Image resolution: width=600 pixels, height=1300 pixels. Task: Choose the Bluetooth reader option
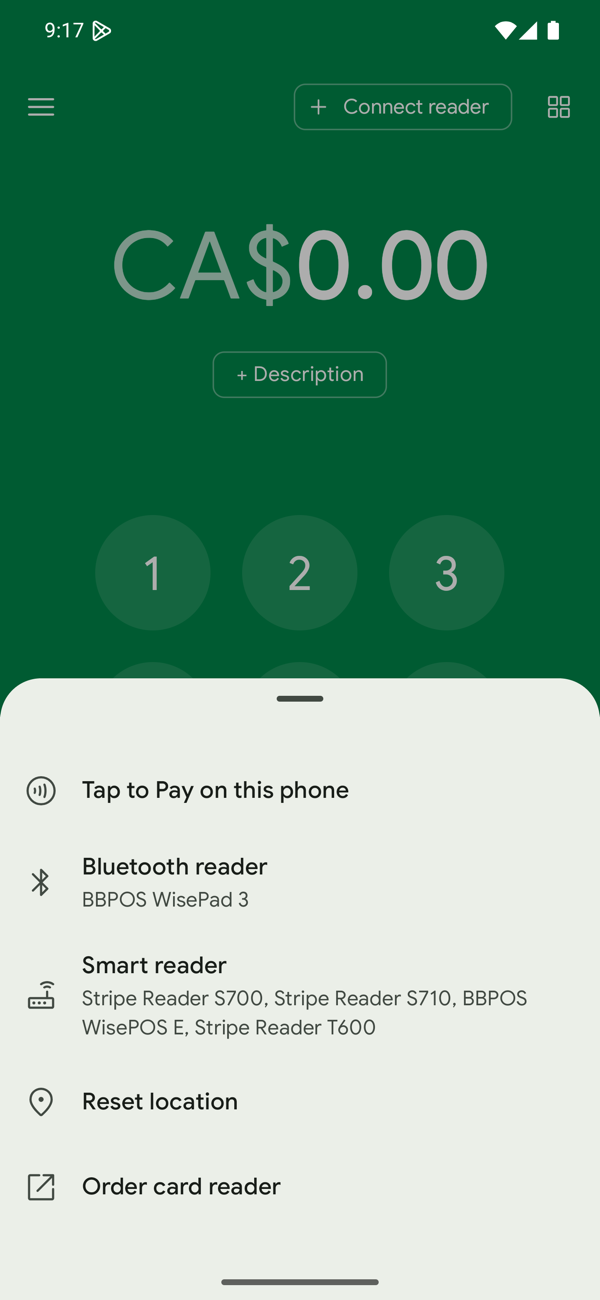[x=300, y=882]
